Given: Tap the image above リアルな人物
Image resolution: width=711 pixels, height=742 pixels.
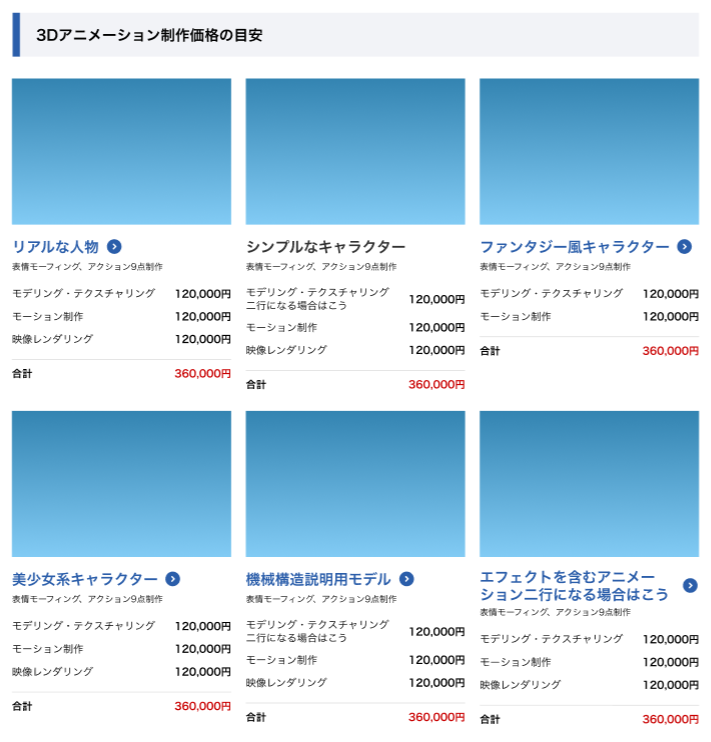Looking at the screenshot, I should (121, 151).
